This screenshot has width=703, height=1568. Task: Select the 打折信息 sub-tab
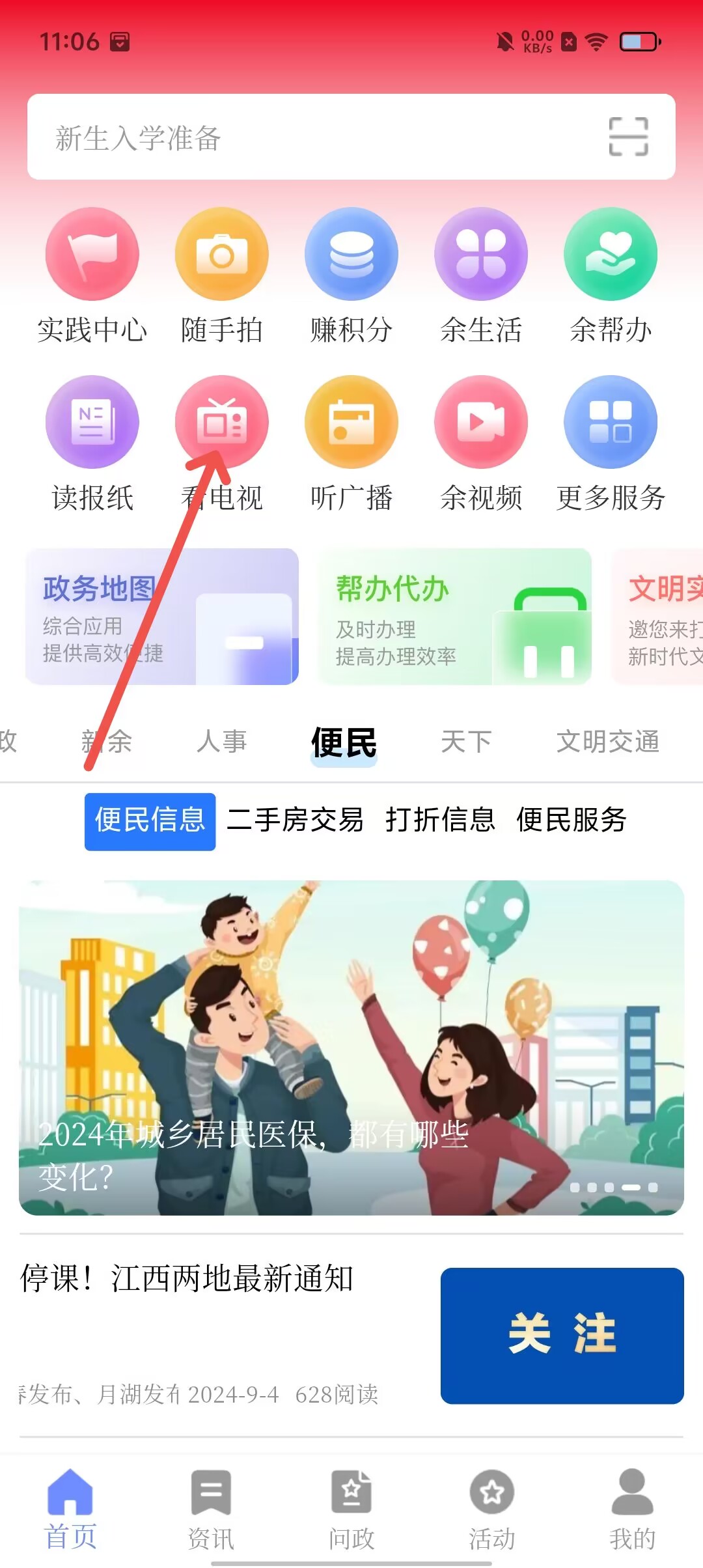(440, 820)
